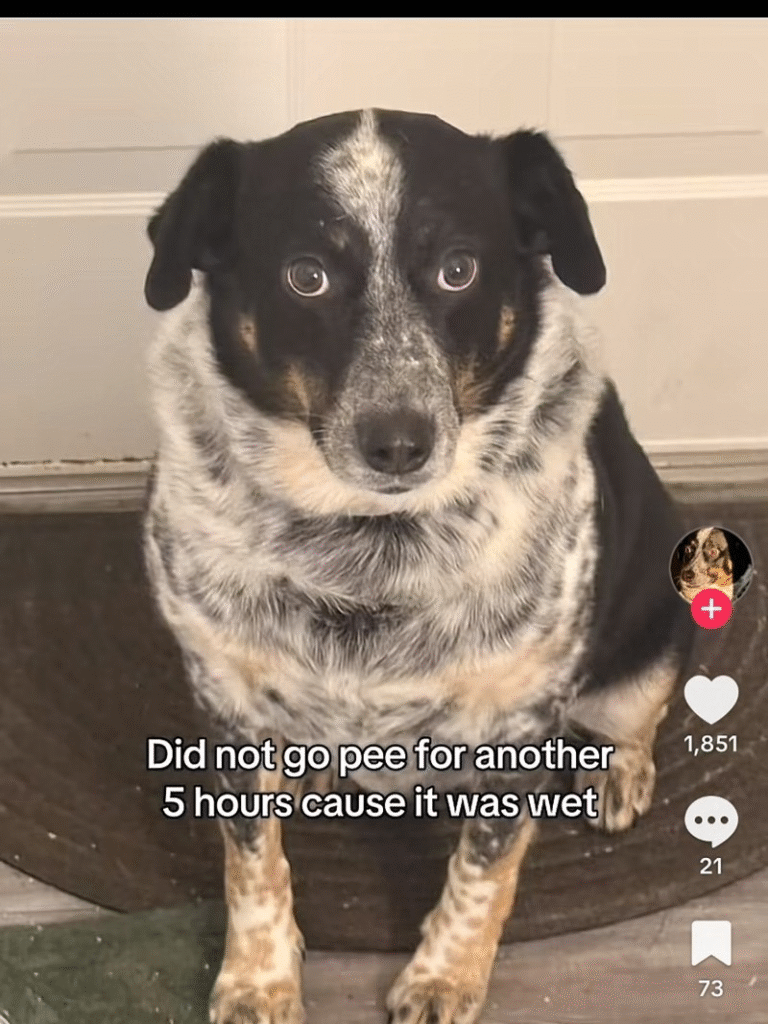Screen dimensions: 768x1024
Task: Bookmark this video to favorites
Action: [711, 943]
